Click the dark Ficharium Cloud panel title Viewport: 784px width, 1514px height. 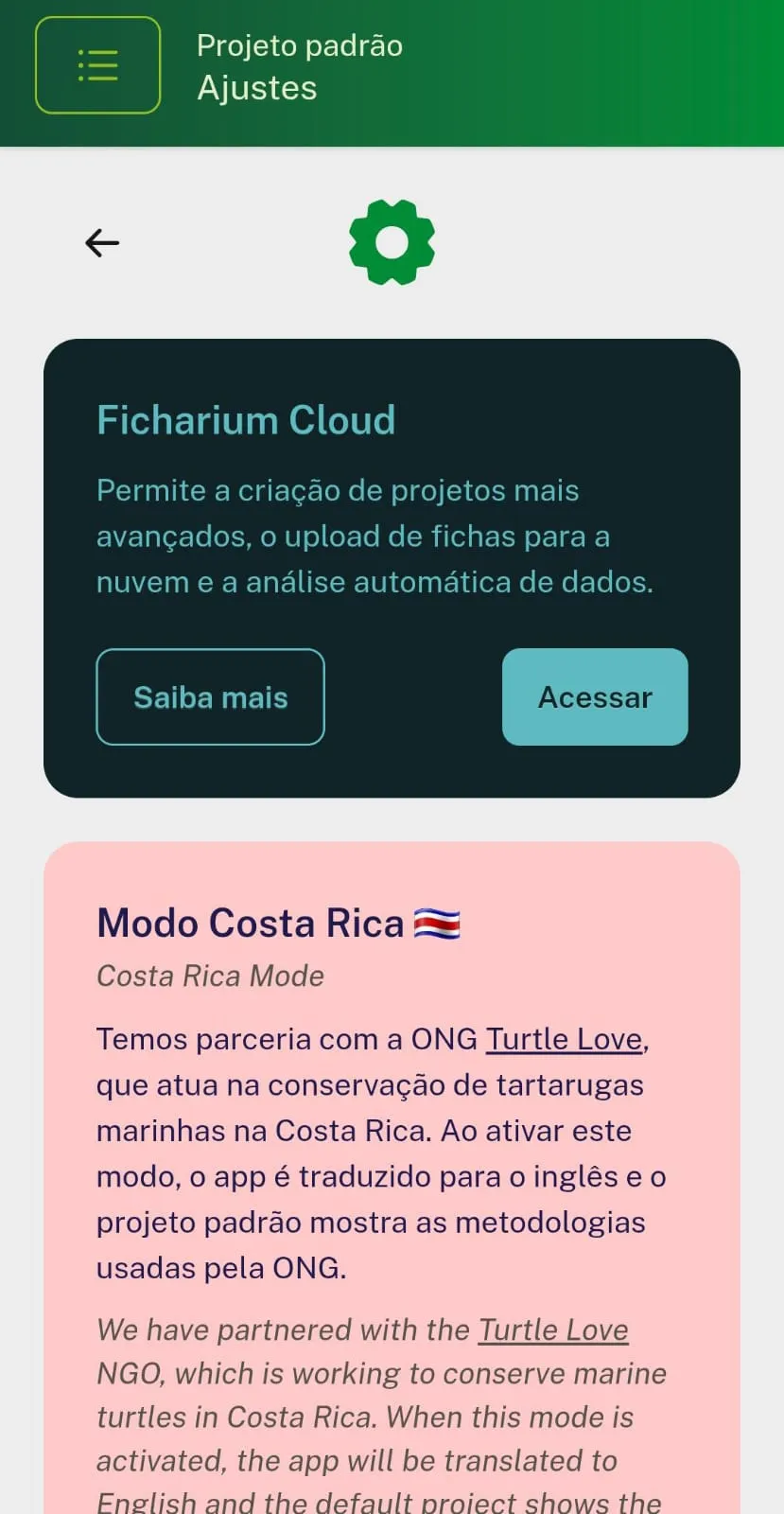pos(245,419)
